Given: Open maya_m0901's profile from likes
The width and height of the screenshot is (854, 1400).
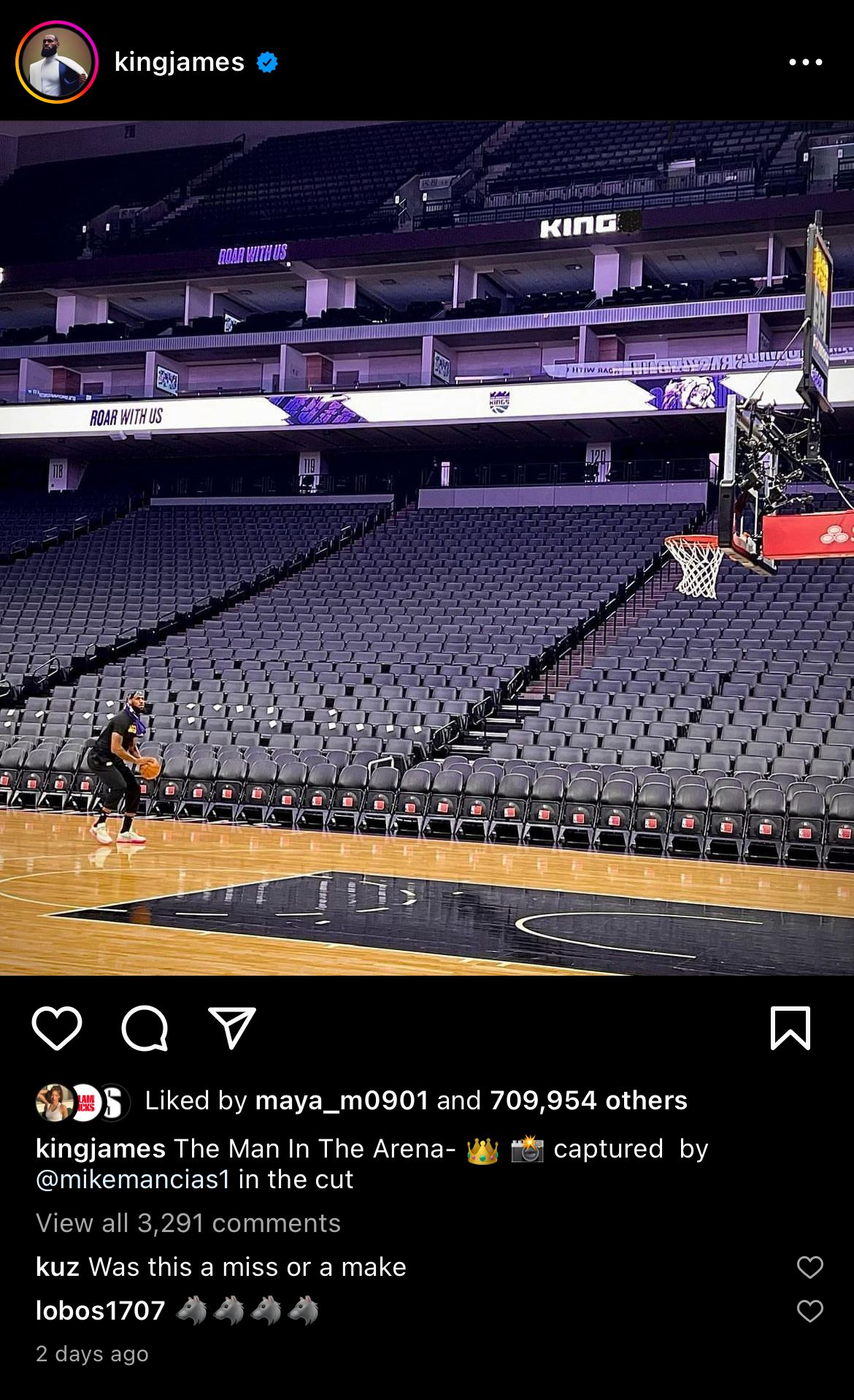Looking at the screenshot, I should pyautogui.click(x=341, y=1100).
